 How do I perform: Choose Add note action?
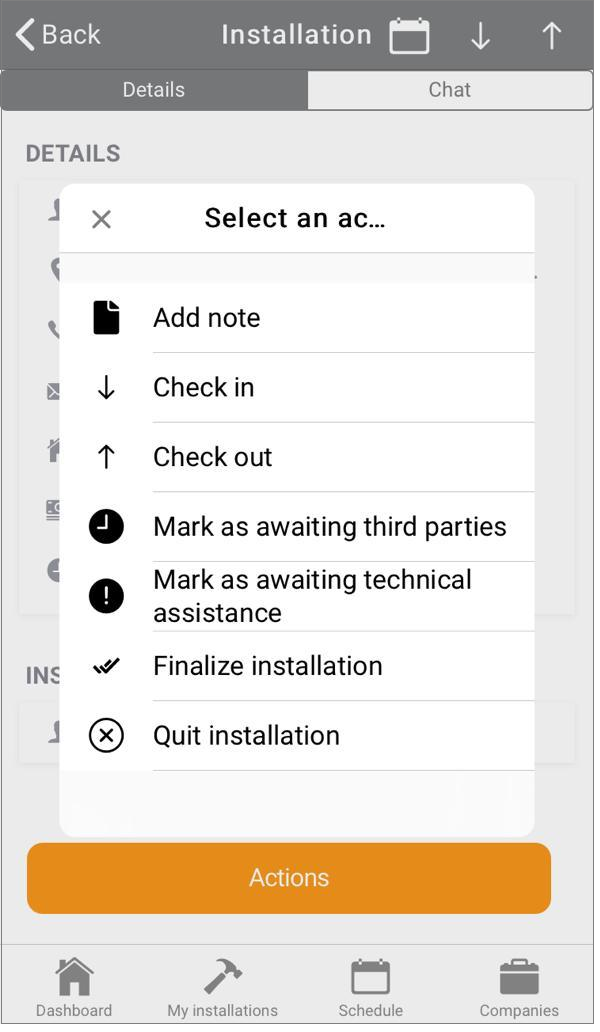(x=297, y=318)
